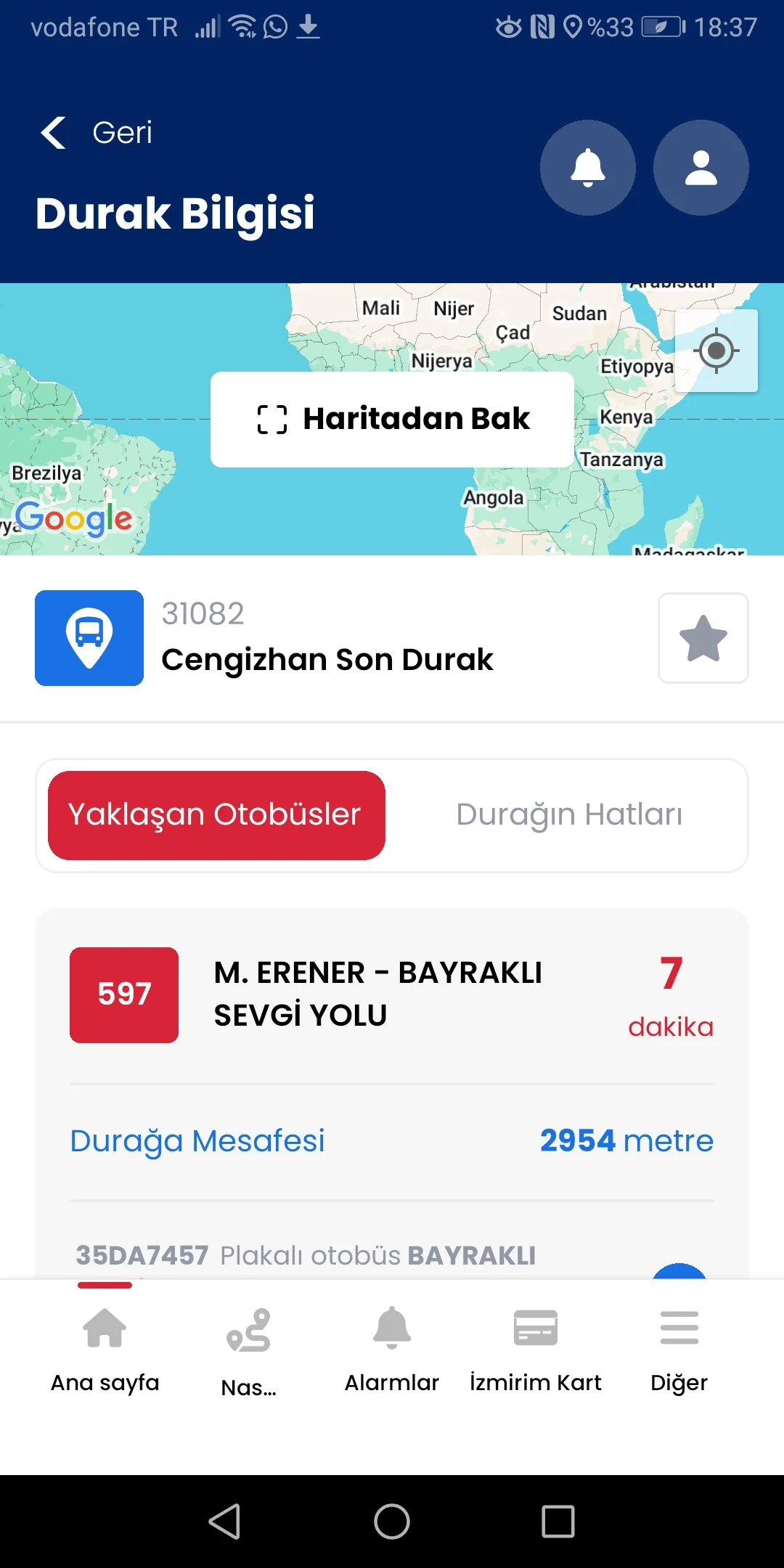The height and width of the screenshot is (1568, 784).
Task: Select the Yaklaşan Otobüsler tab
Action: [216, 815]
